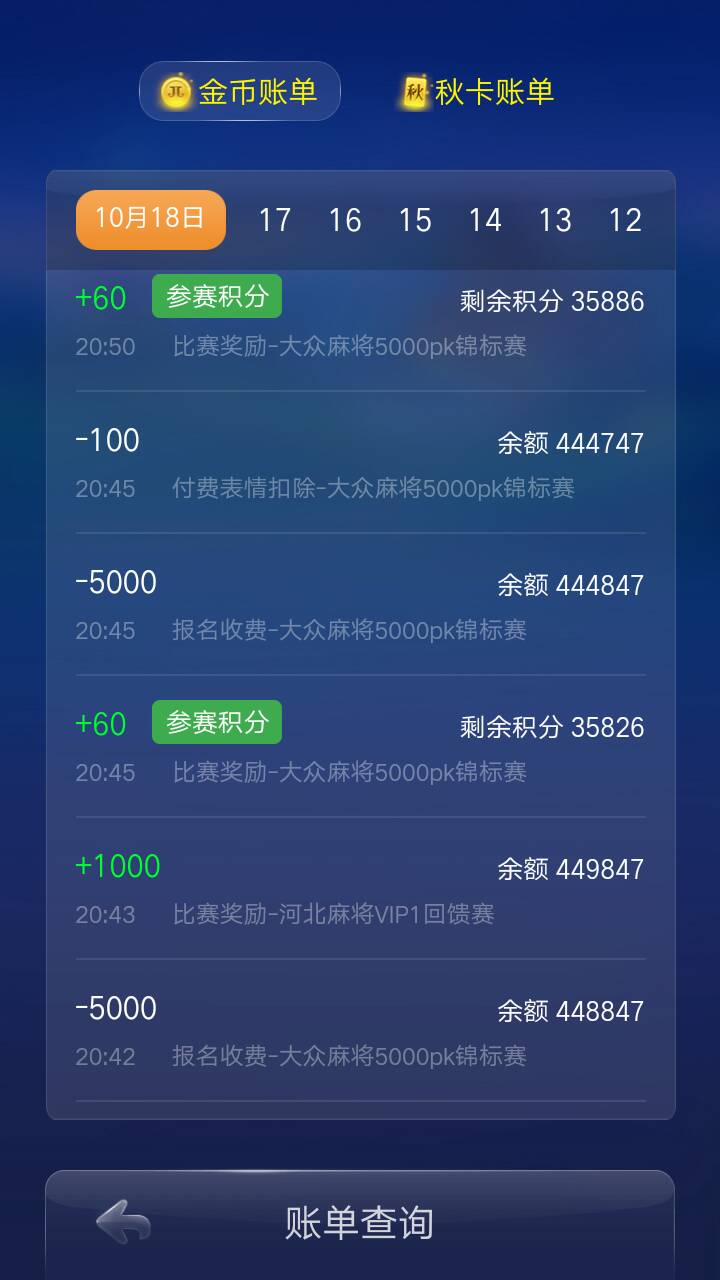Select the highlighted 10月18日 date tab
This screenshot has height=1280, width=720.
tap(150, 219)
